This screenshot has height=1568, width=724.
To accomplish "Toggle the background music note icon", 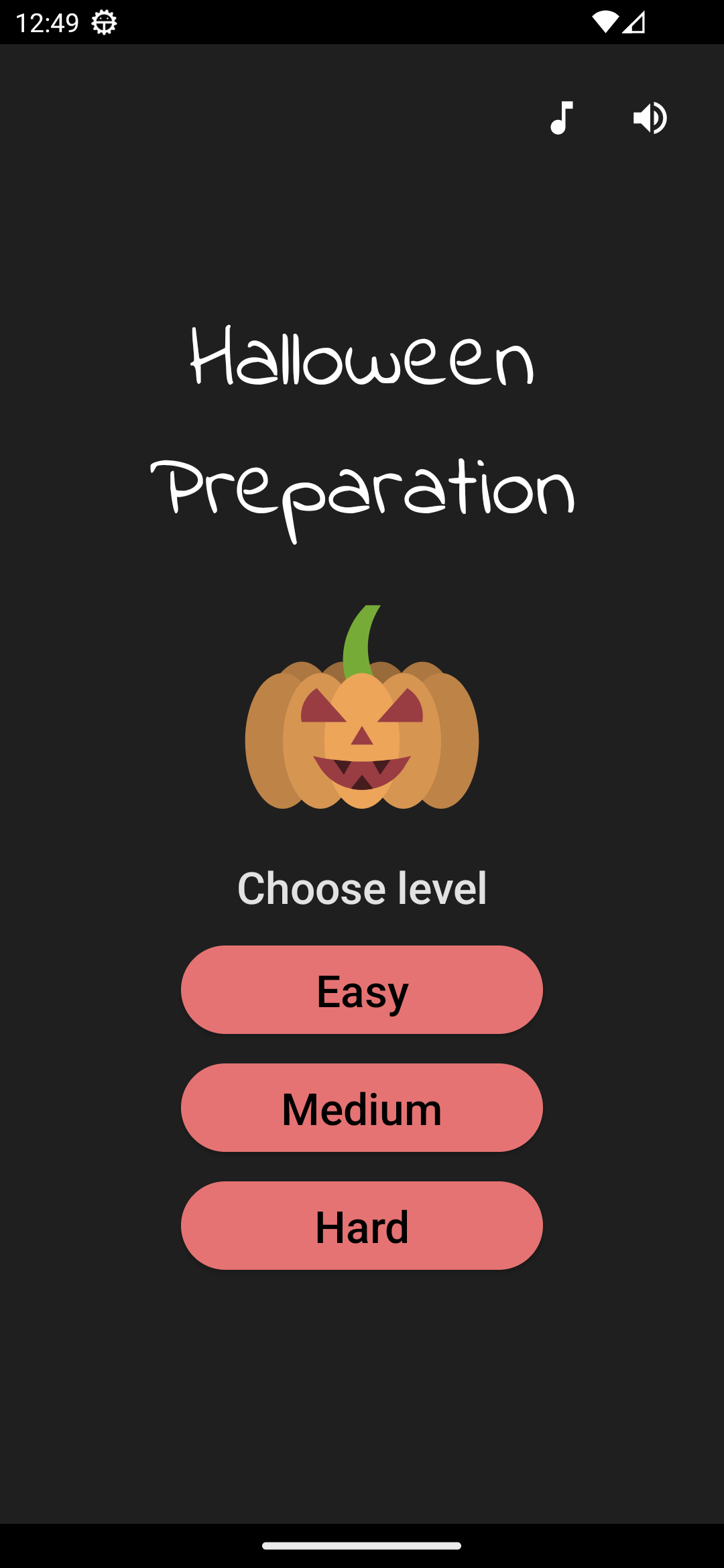I will click(562, 118).
